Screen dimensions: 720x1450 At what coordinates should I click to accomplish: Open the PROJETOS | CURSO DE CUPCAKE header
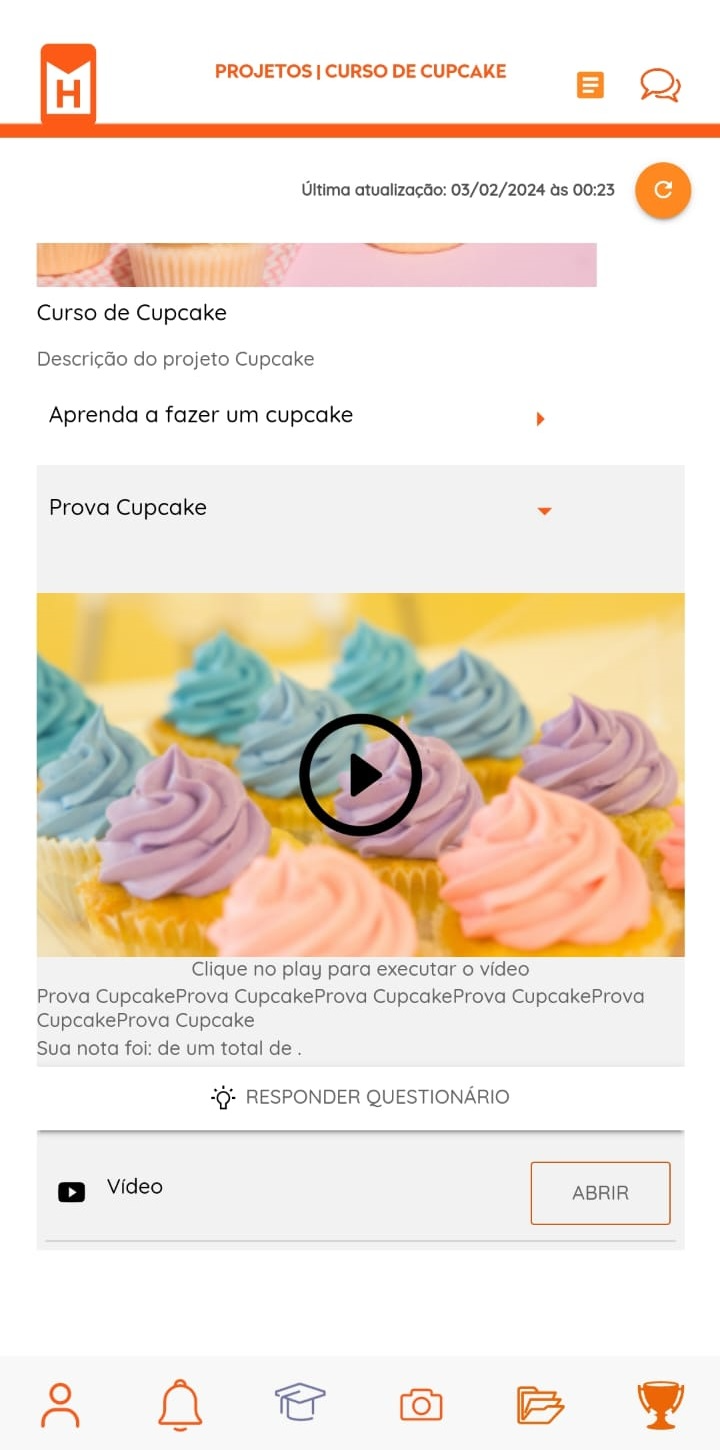click(x=360, y=71)
